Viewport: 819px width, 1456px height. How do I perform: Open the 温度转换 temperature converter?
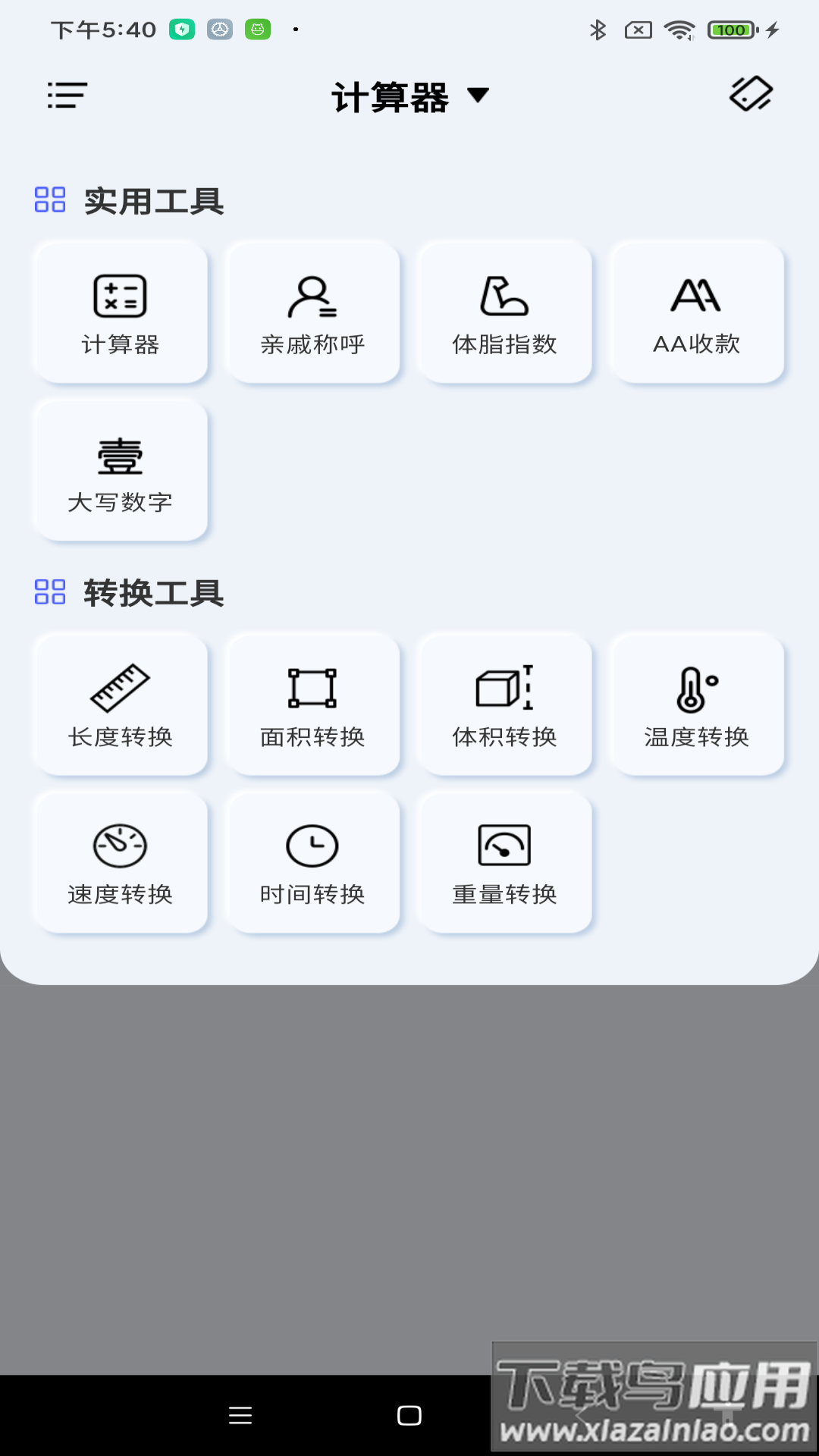point(697,704)
